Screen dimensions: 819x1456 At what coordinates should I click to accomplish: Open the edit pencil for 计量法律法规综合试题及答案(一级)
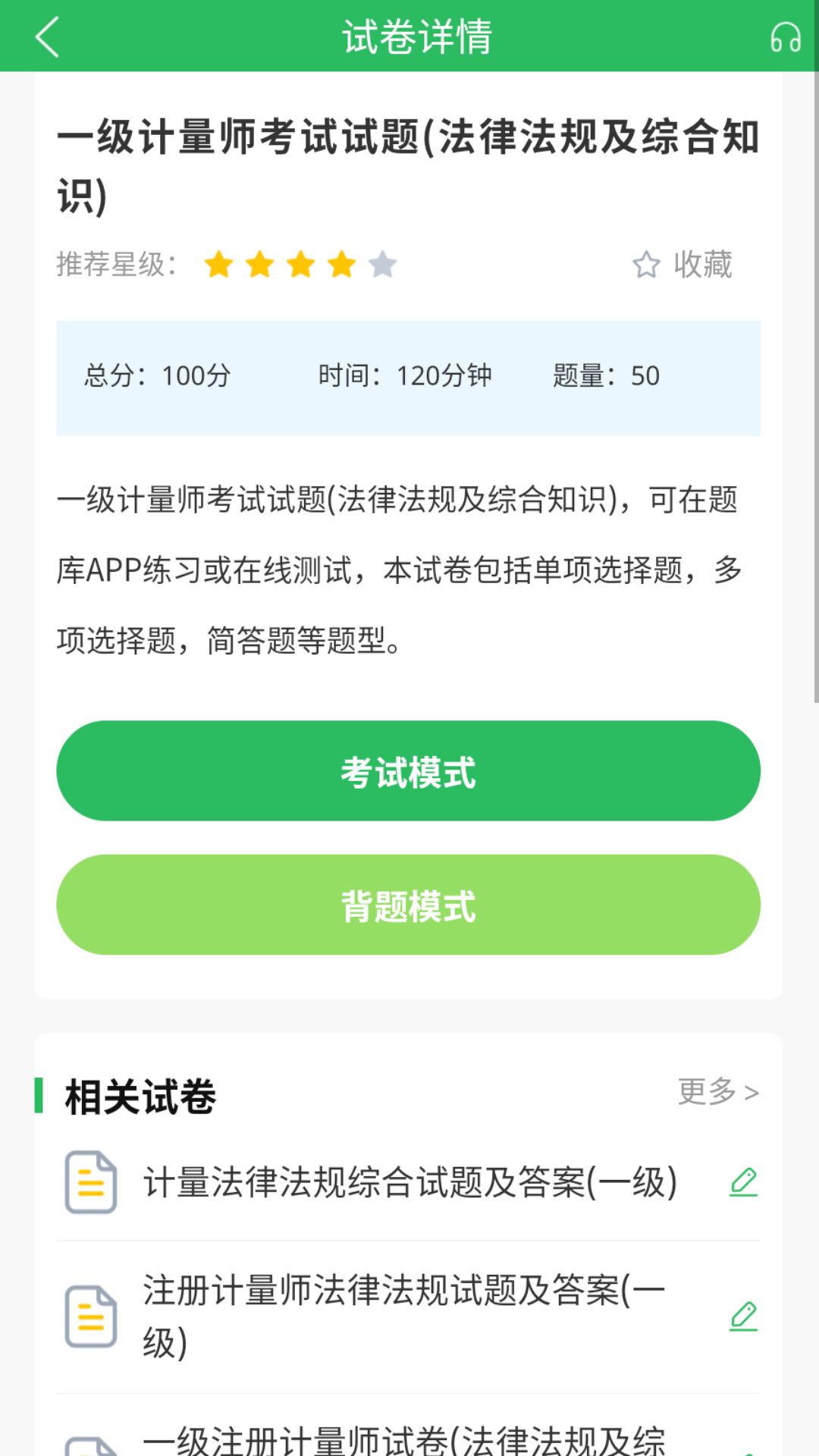point(744,1182)
